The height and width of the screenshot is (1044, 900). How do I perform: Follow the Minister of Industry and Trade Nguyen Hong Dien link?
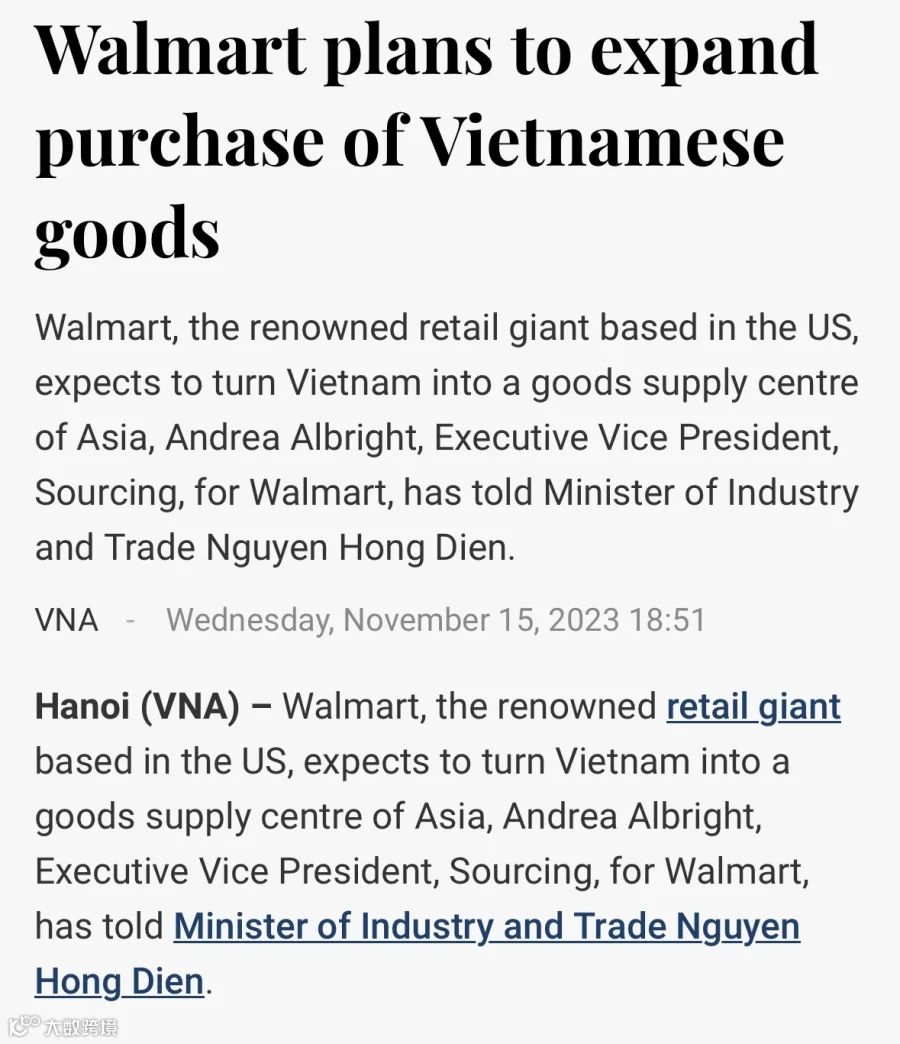click(487, 927)
